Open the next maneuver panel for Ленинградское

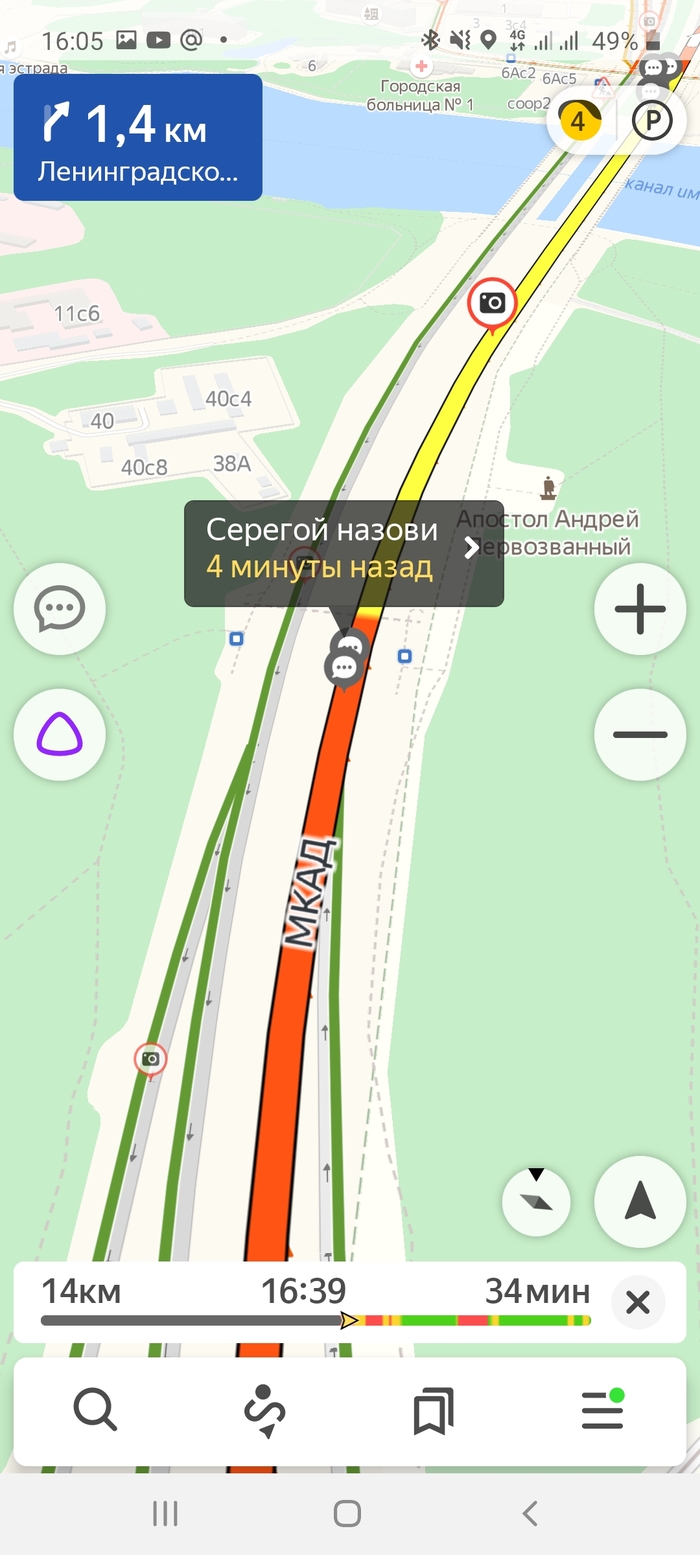click(138, 137)
